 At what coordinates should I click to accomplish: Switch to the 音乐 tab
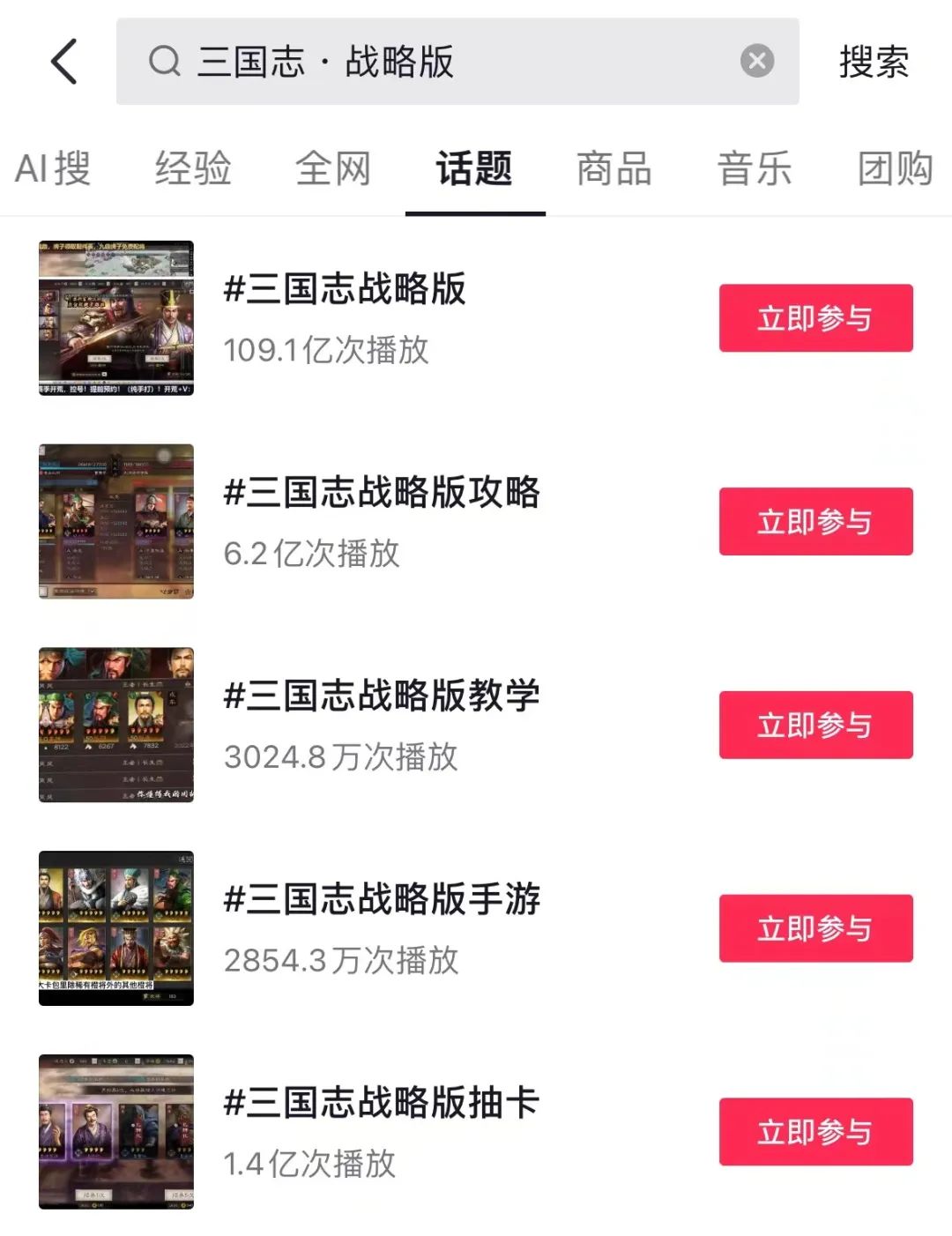(755, 168)
